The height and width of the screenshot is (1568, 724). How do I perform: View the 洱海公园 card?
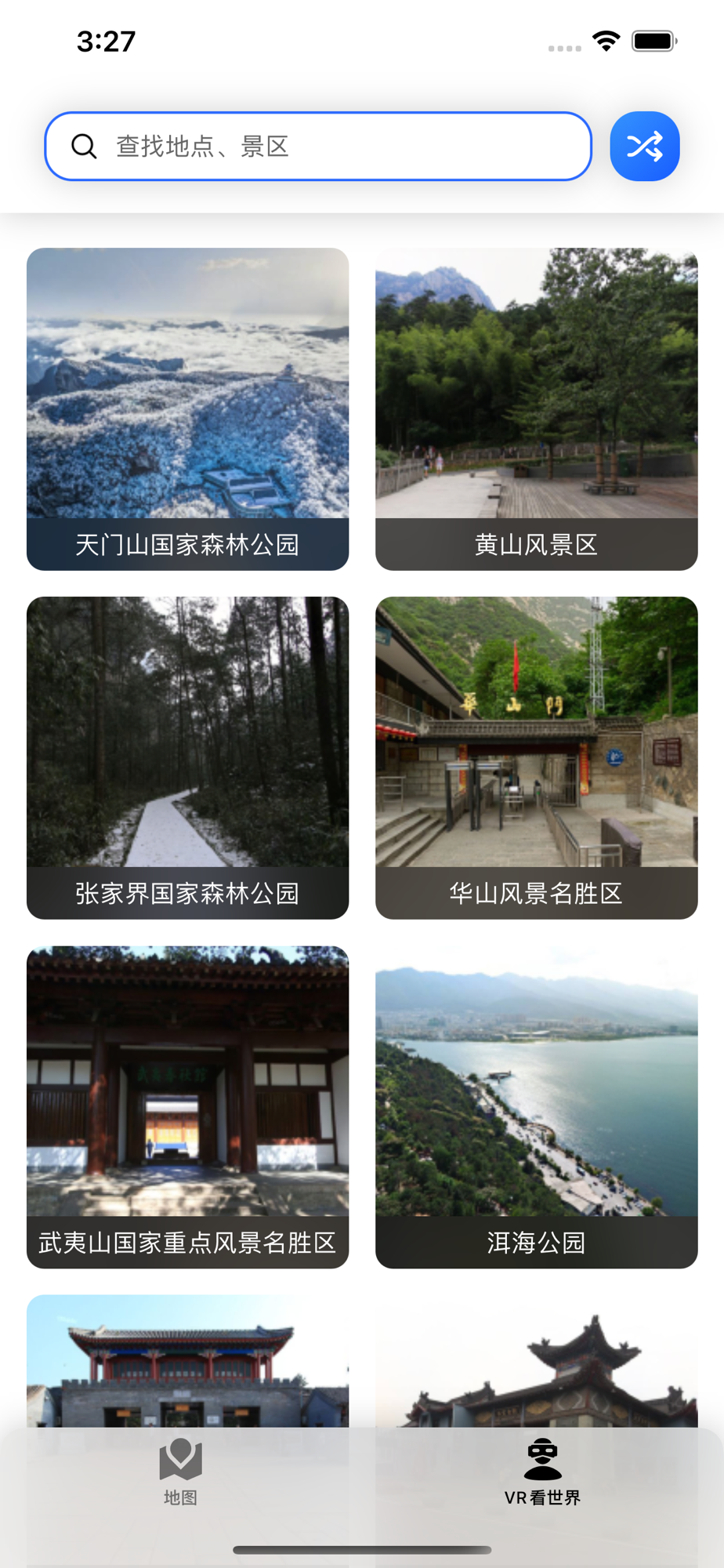pyautogui.click(x=536, y=1106)
